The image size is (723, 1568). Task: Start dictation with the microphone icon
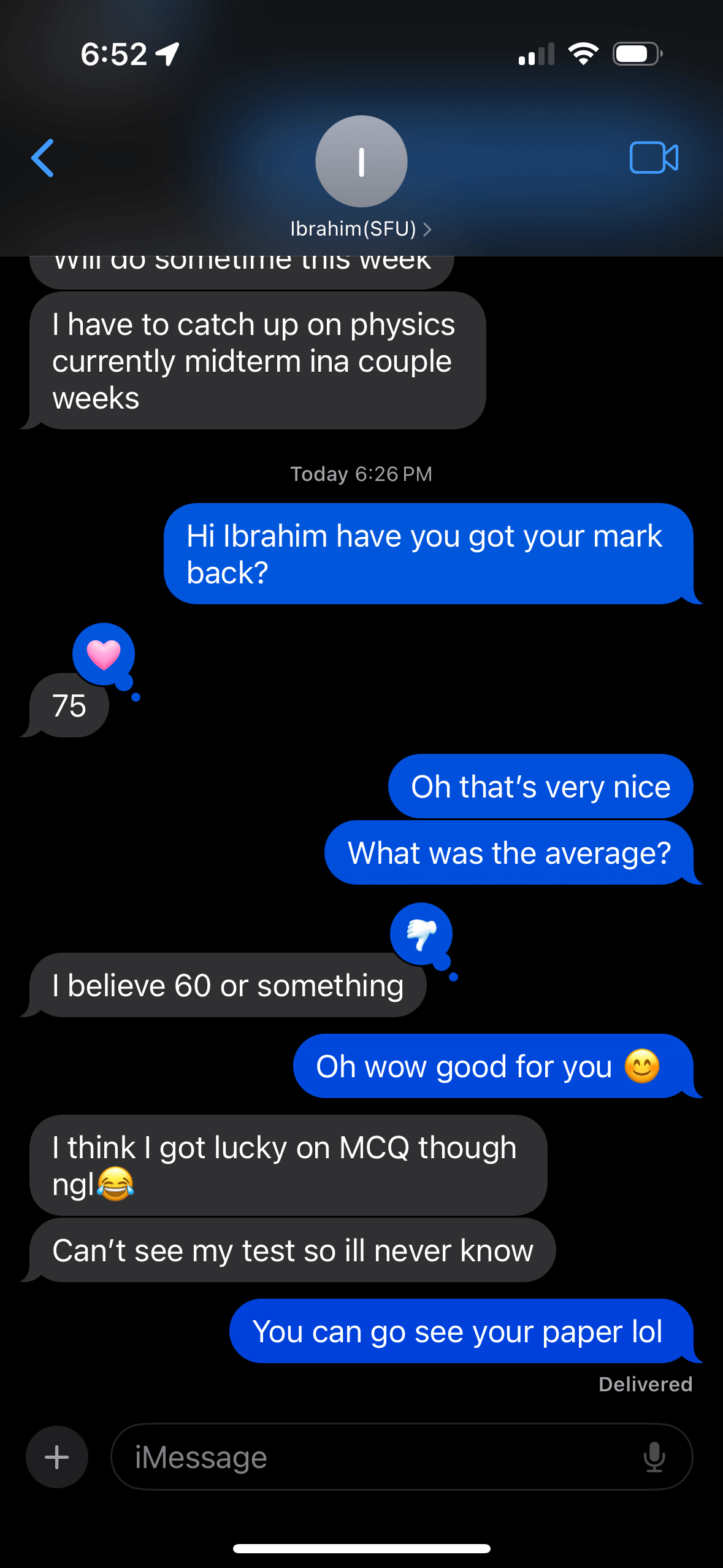coord(654,1457)
